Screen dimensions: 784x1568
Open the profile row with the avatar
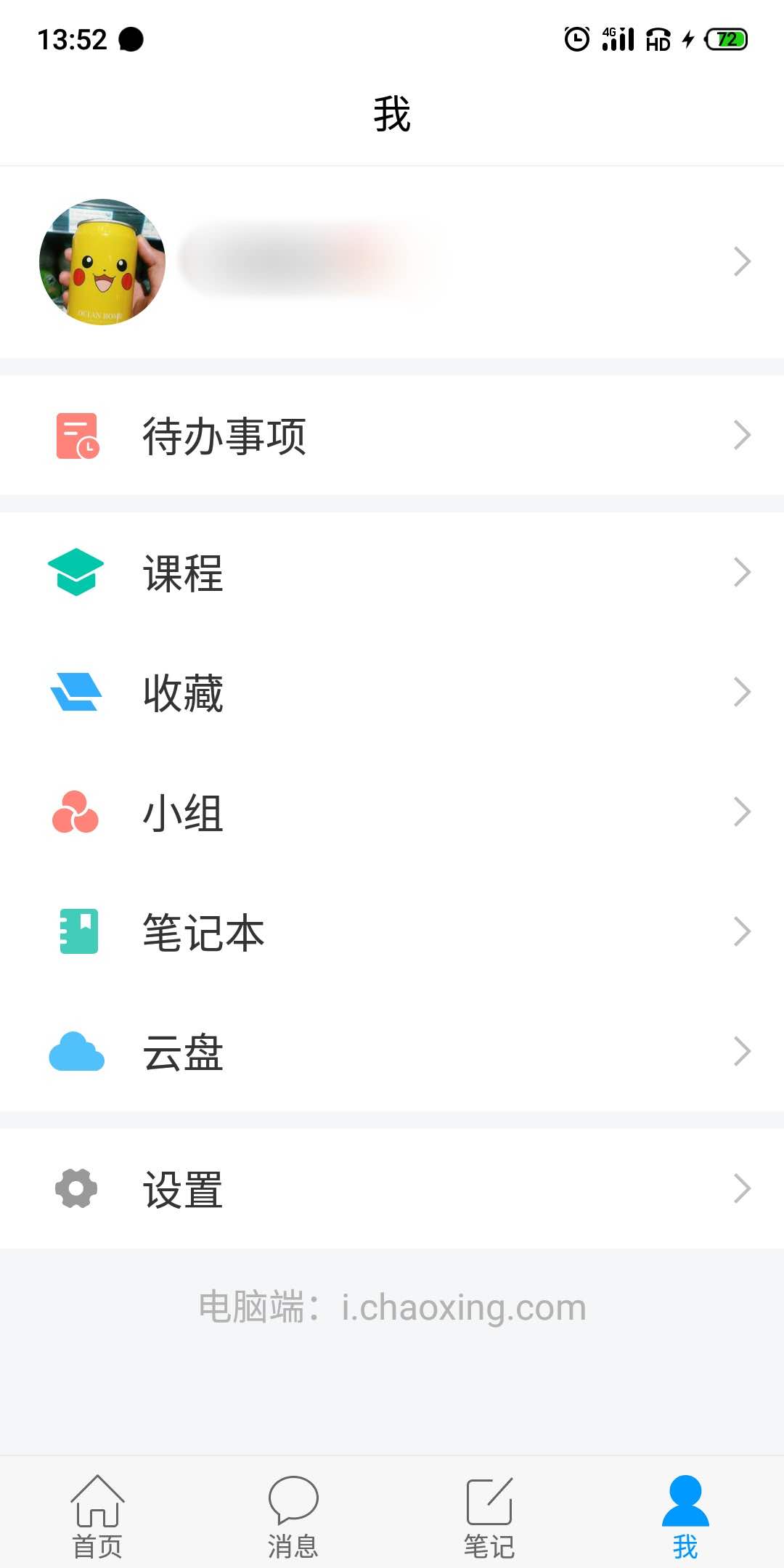392,261
